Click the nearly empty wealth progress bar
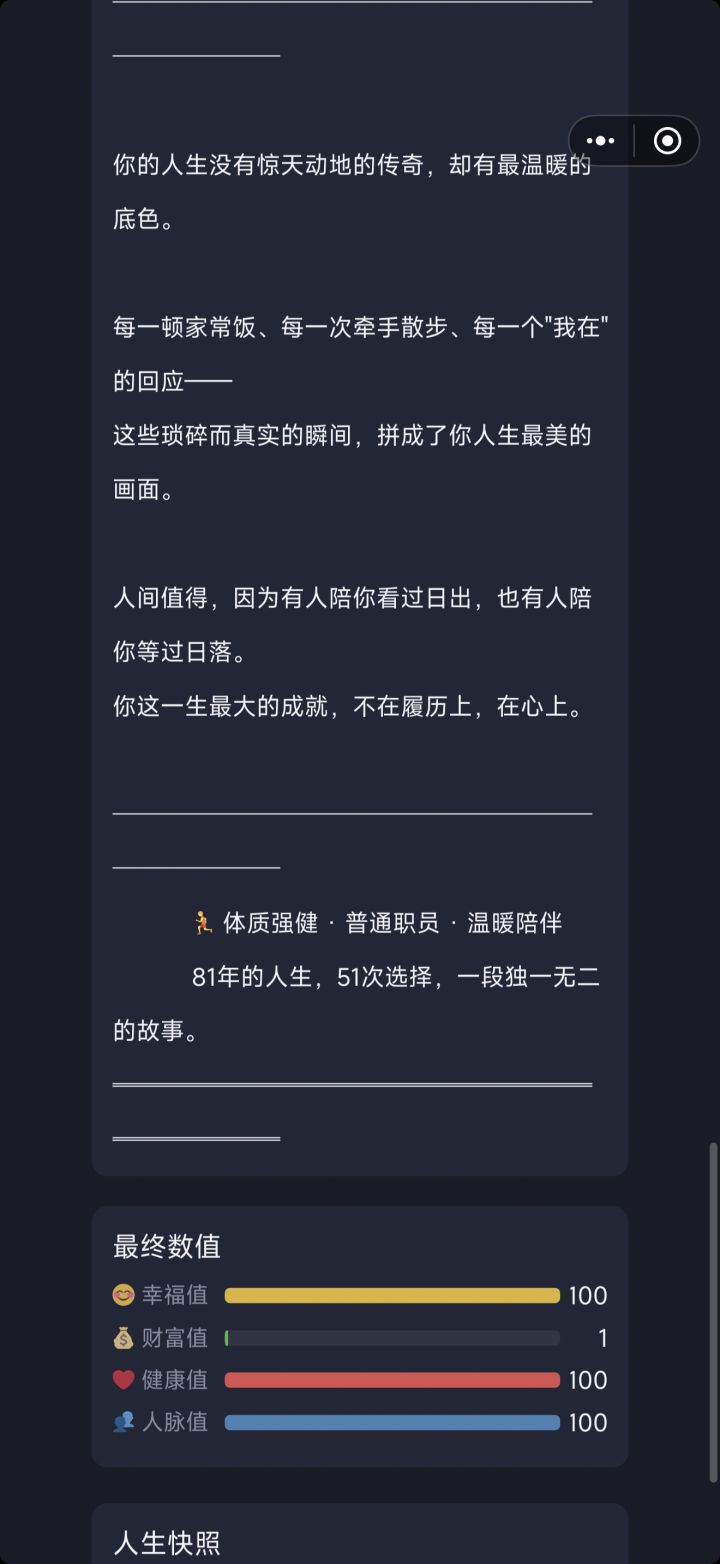 (x=393, y=1338)
